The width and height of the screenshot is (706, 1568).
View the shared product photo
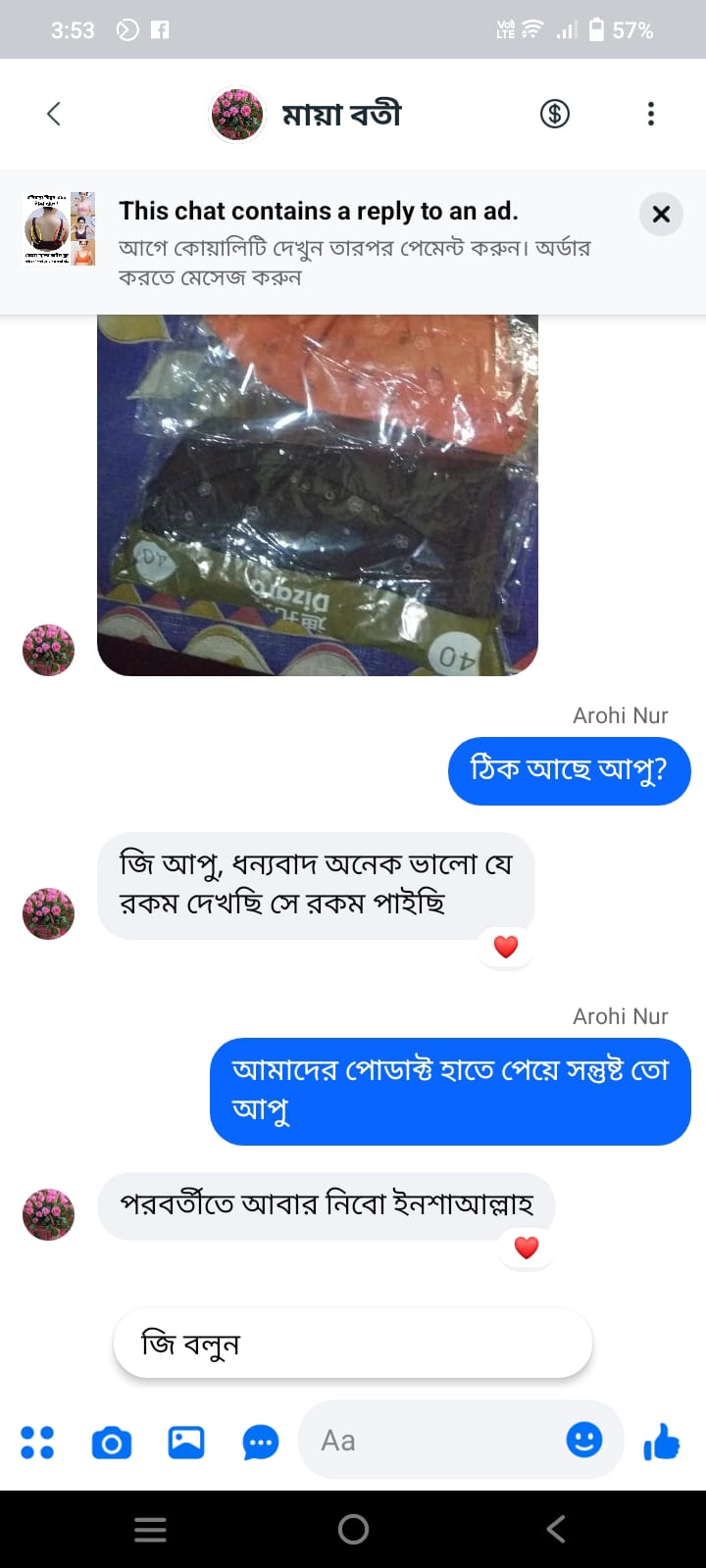point(318,495)
